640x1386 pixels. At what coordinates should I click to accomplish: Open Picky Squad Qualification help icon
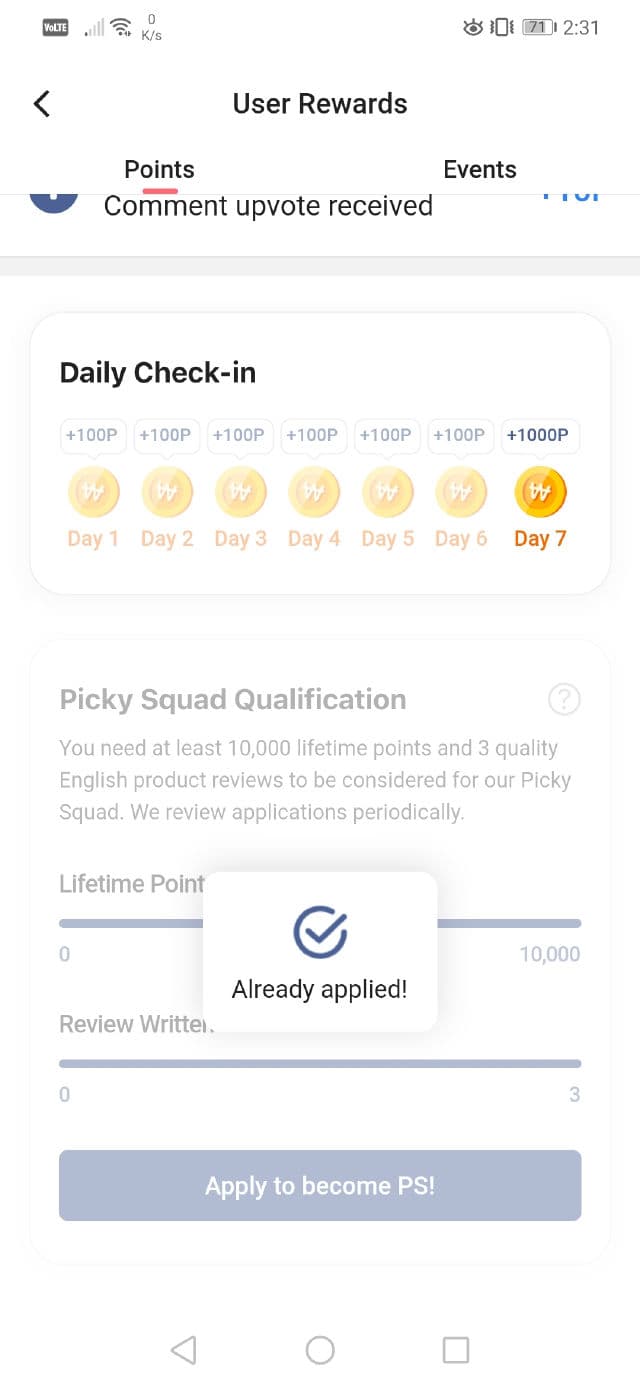coord(564,699)
